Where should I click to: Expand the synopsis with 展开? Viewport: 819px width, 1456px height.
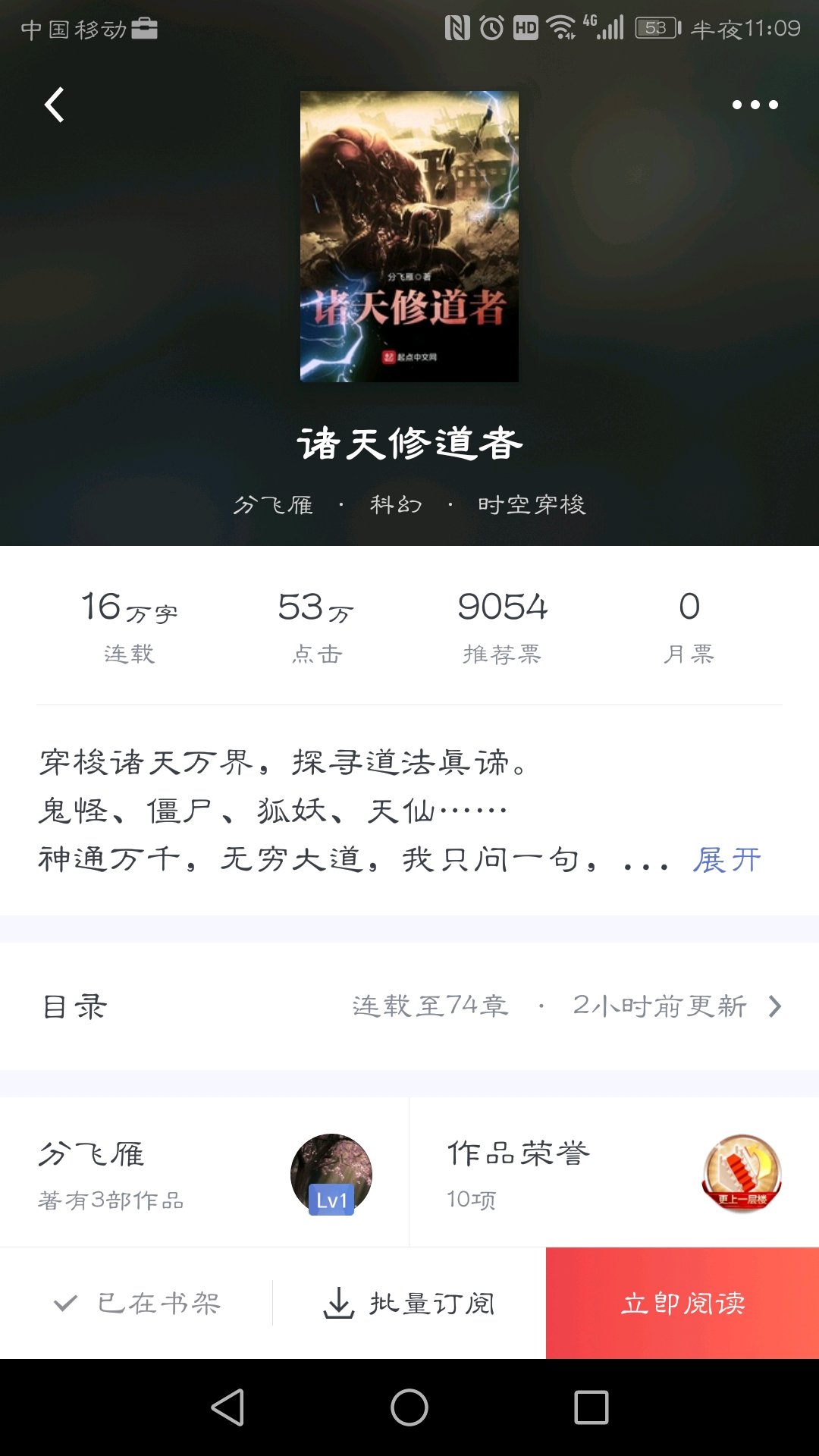(x=726, y=860)
